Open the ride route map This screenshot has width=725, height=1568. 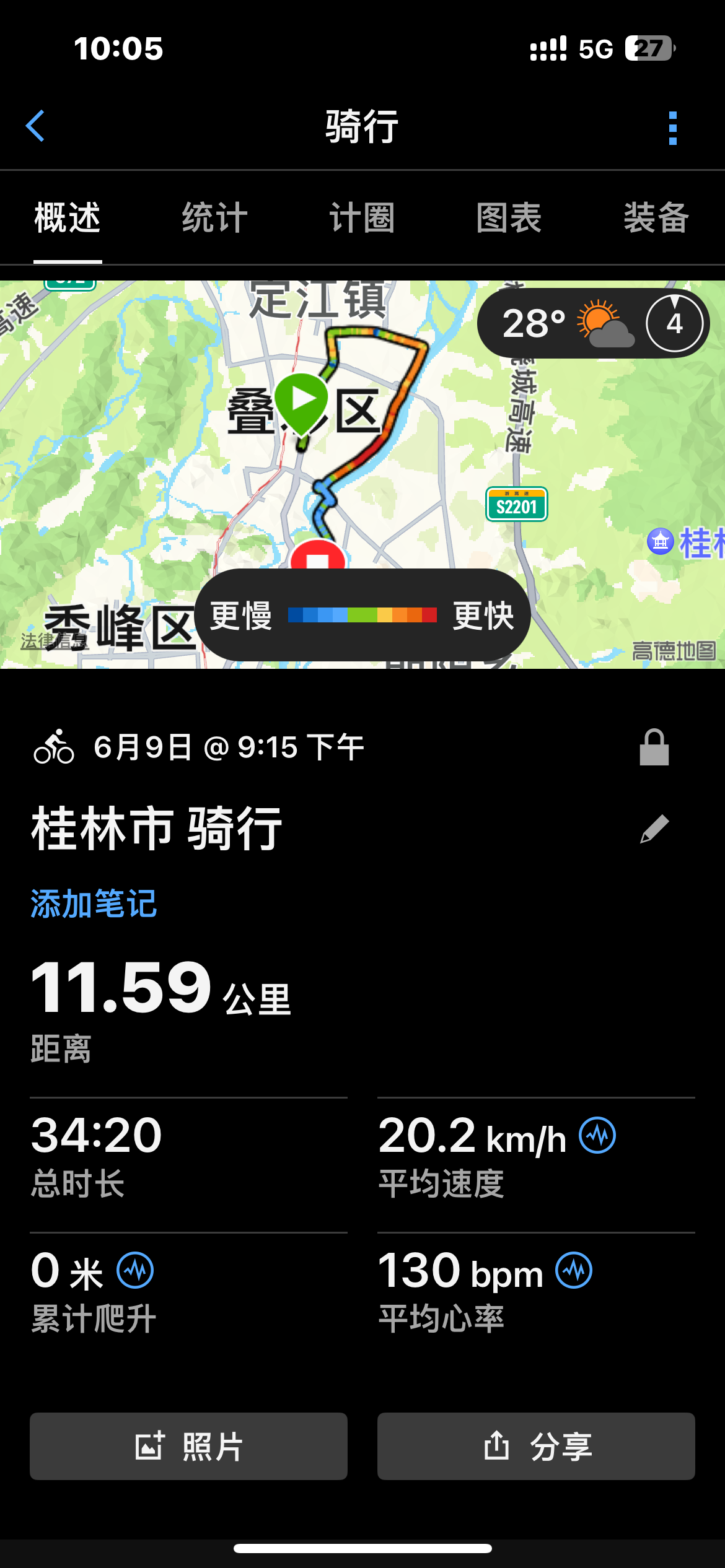[362, 474]
